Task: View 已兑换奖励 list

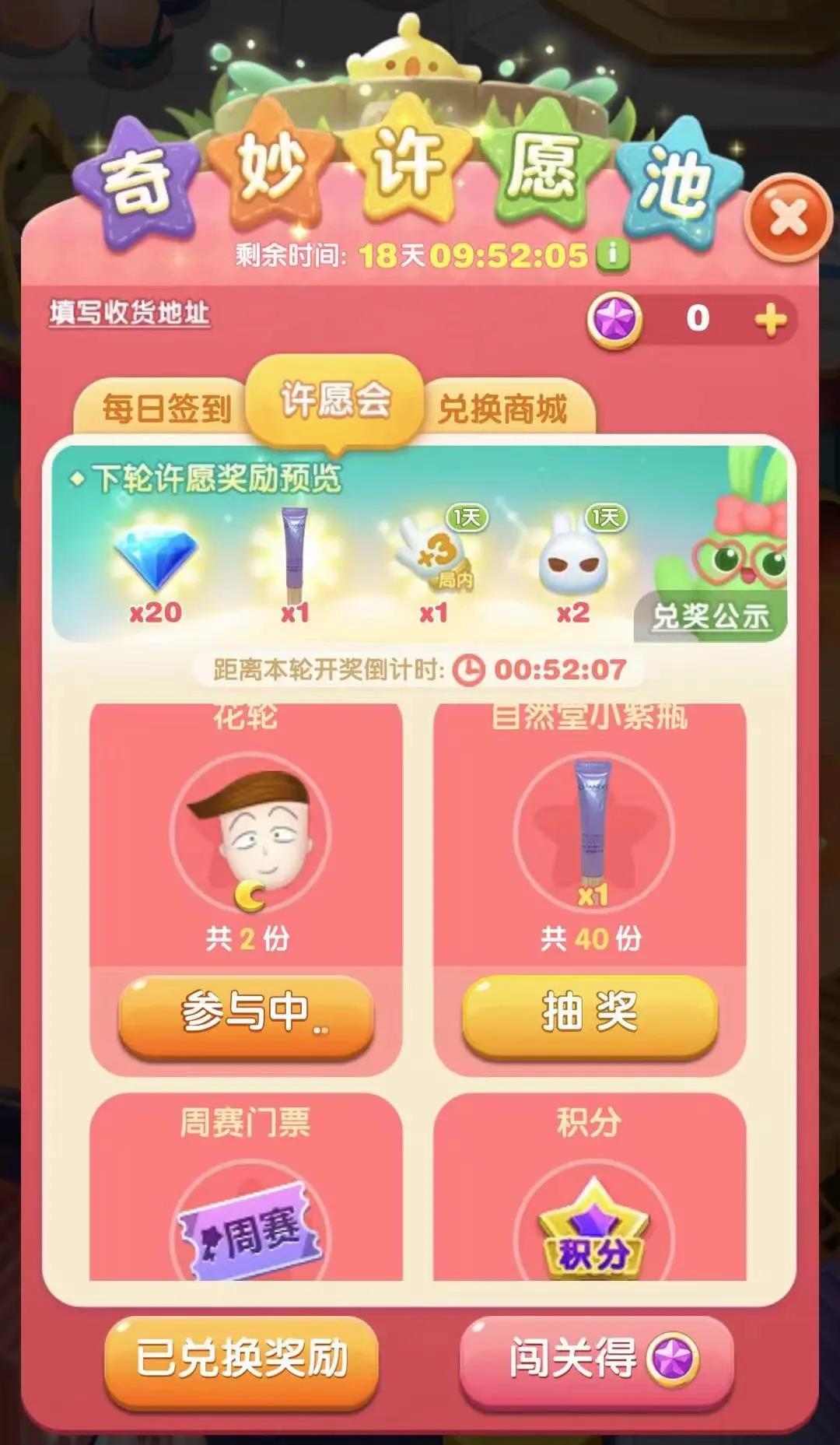Action: pyautogui.click(x=241, y=1360)
